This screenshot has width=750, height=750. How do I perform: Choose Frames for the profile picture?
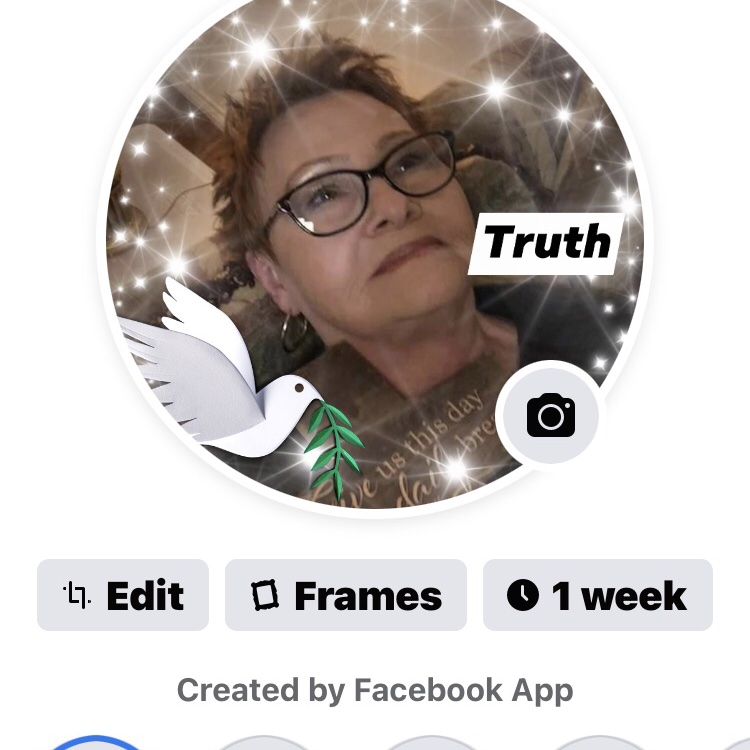(346, 595)
